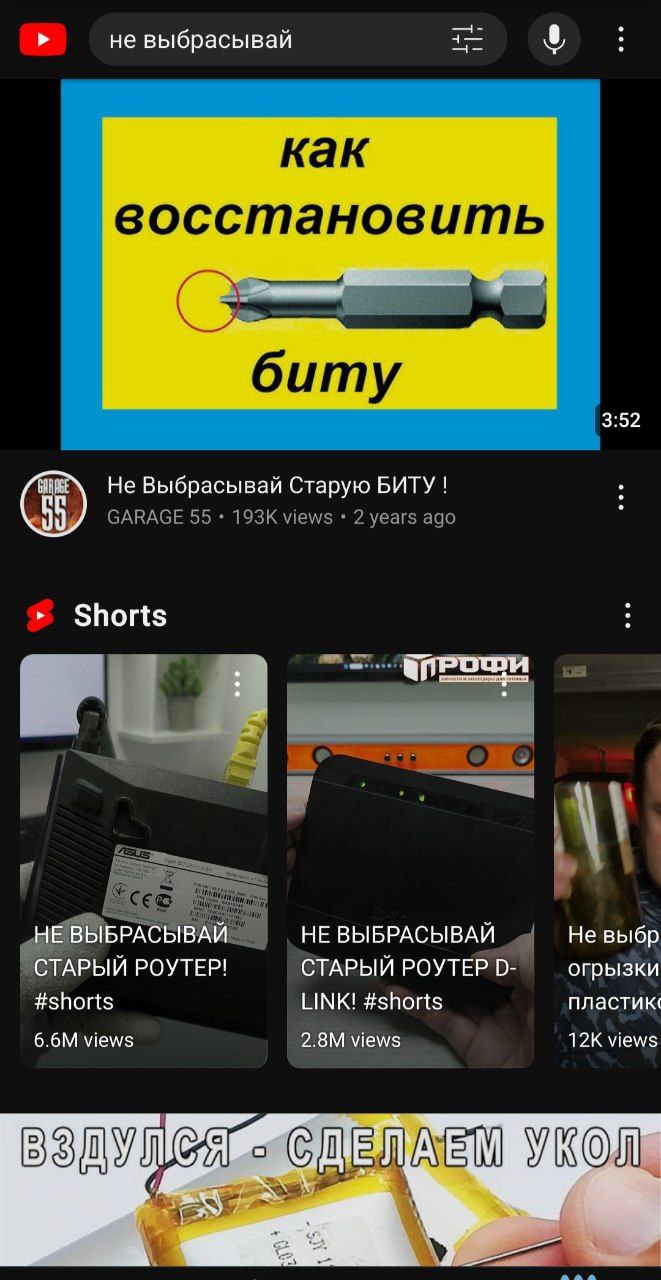Open the Shorts section options menu

point(627,615)
